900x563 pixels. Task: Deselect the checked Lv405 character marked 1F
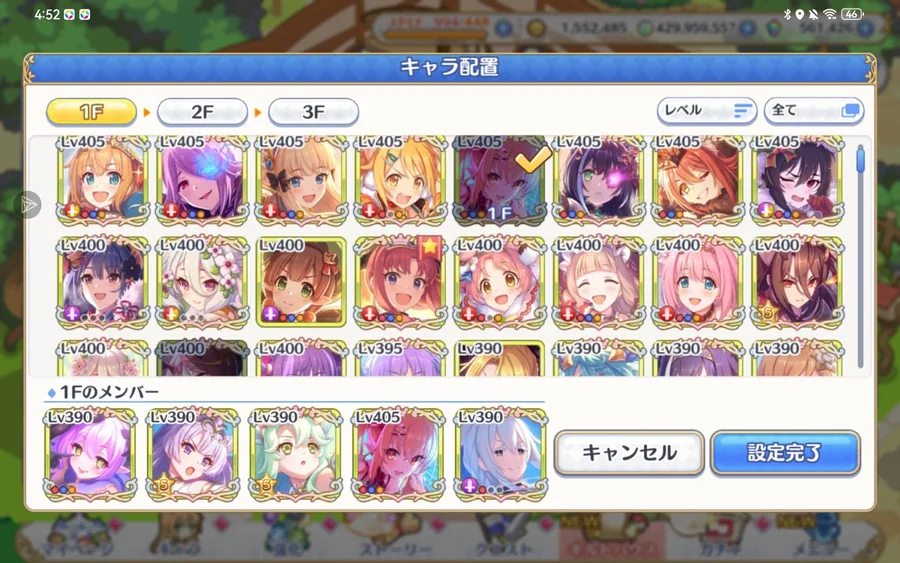pyautogui.click(x=499, y=180)
